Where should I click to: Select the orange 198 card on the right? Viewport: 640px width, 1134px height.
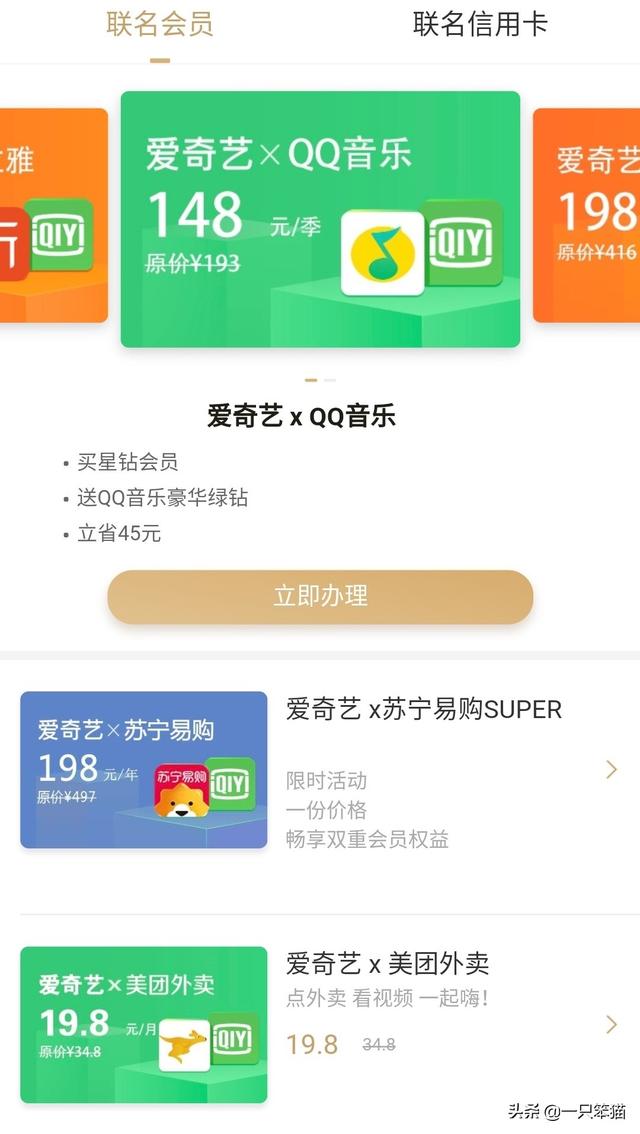tap(586, 216)
